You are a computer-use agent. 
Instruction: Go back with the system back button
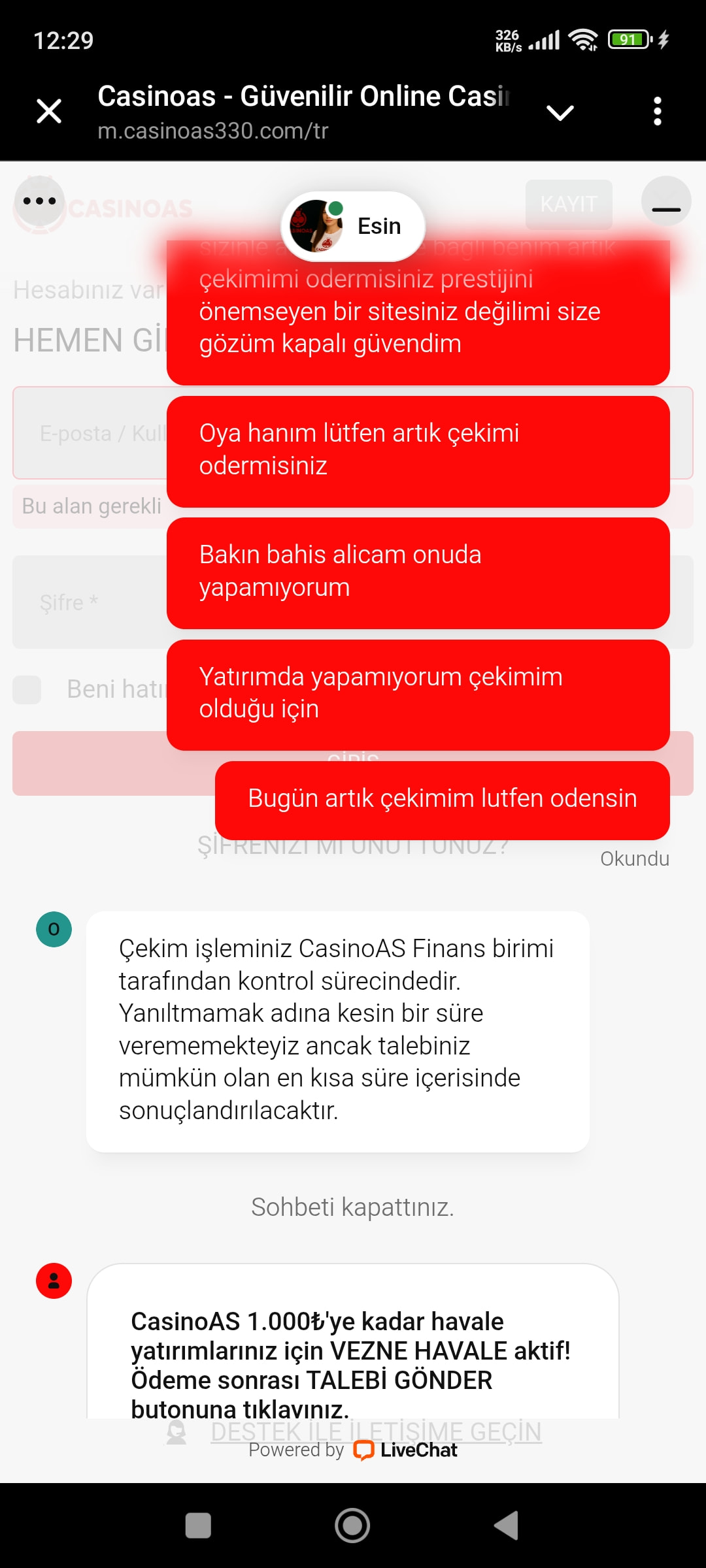[507, 1526]
